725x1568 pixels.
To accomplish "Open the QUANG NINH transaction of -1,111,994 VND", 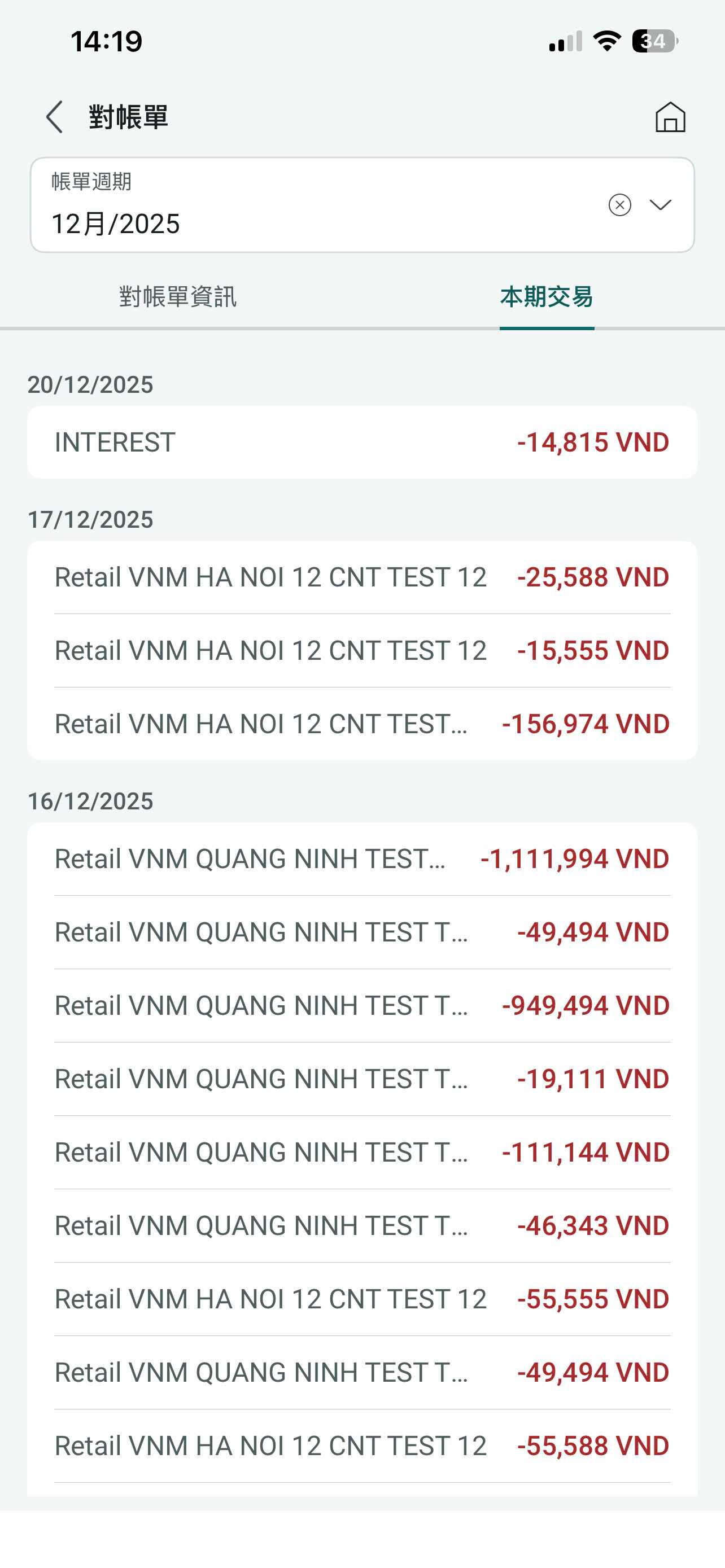I will pos(362,860).
